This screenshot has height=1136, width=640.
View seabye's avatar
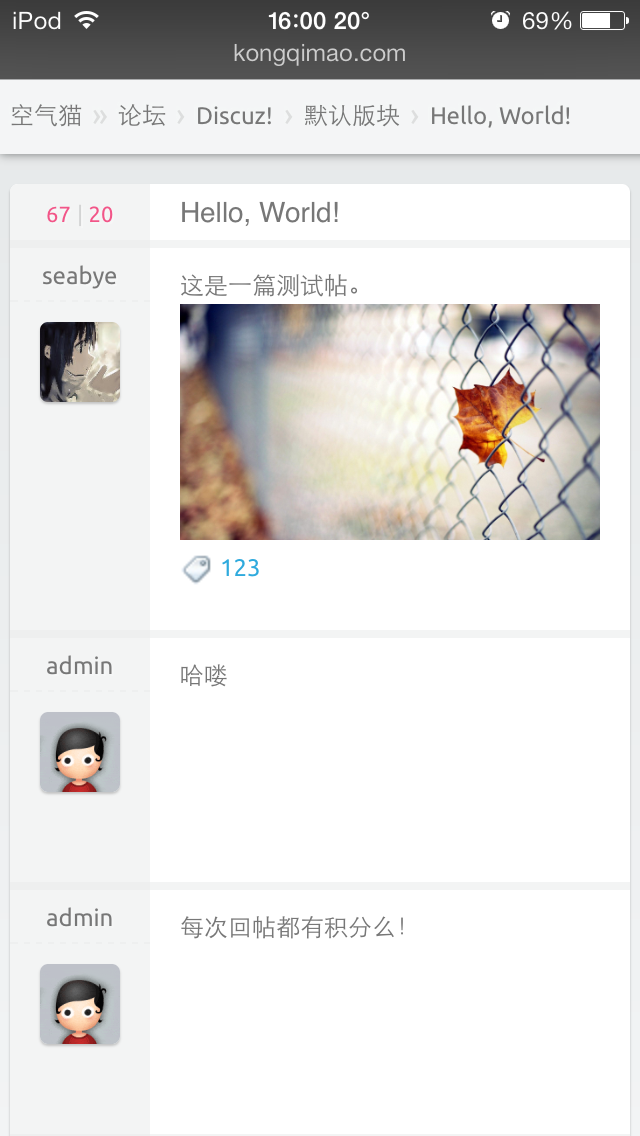coord(80,362)
